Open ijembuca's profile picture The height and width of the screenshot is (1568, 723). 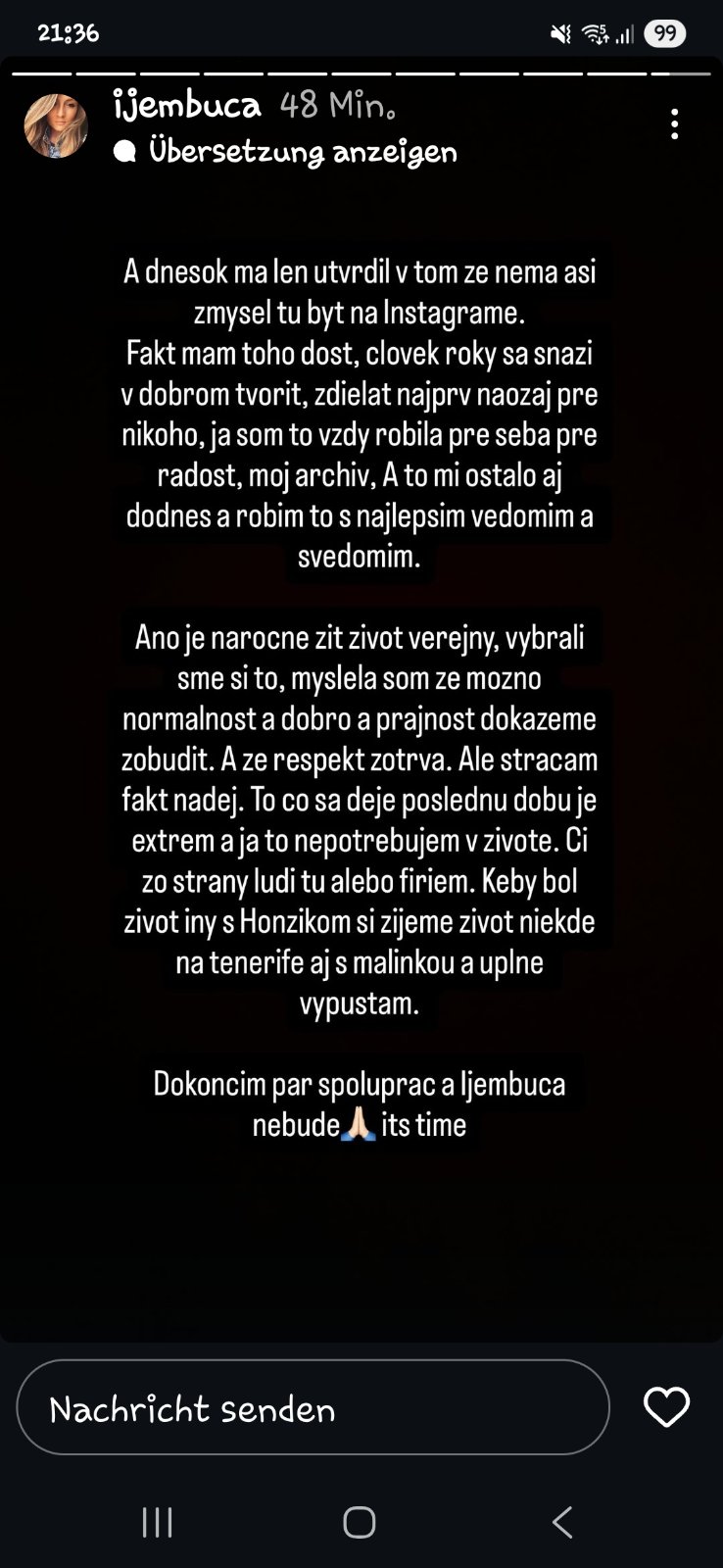click(56, 126)
